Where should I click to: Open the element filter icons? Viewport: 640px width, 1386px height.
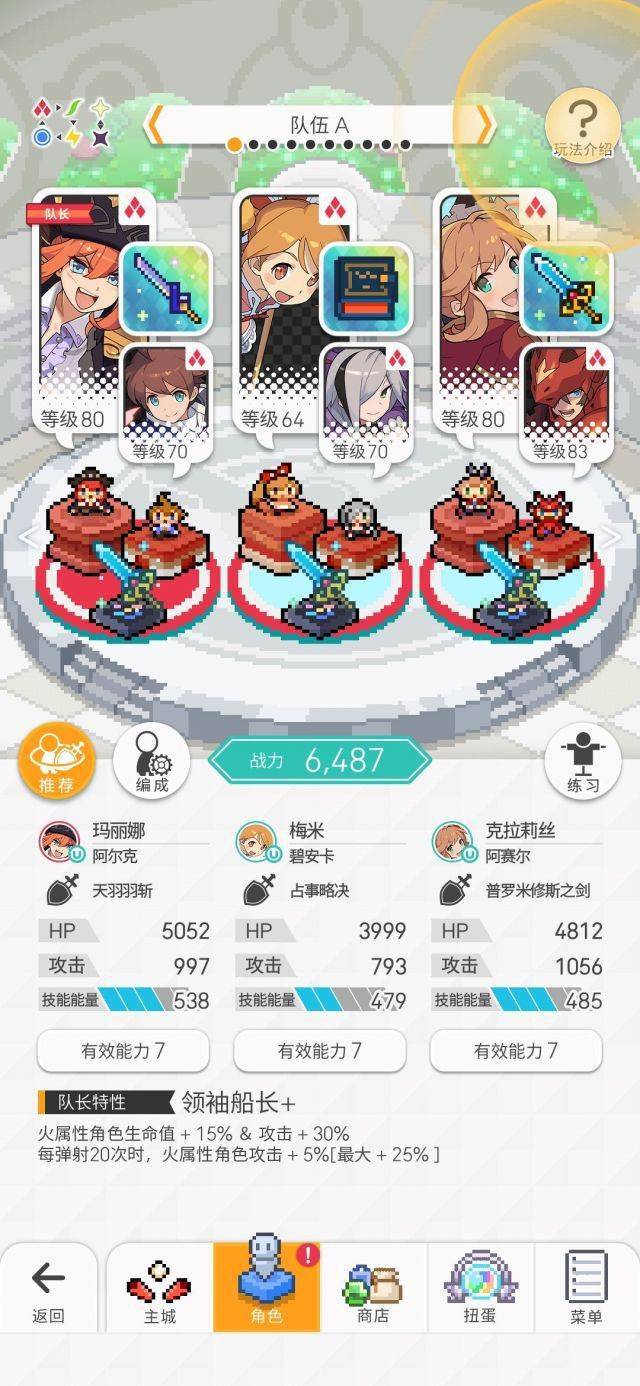point(71,124)
